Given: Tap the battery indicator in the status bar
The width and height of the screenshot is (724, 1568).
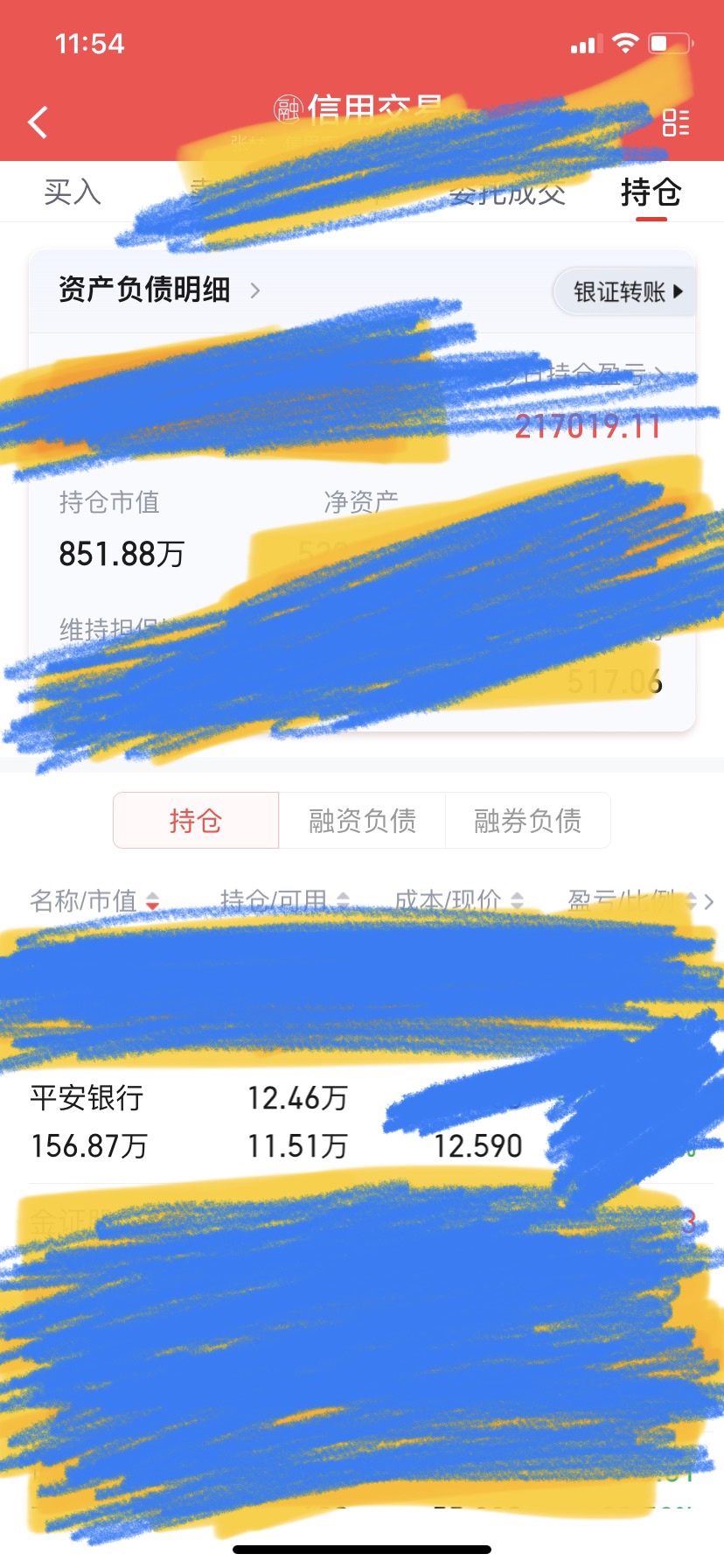Looking at the screenshot, I should pyautogui.click(x=670, y=42).
